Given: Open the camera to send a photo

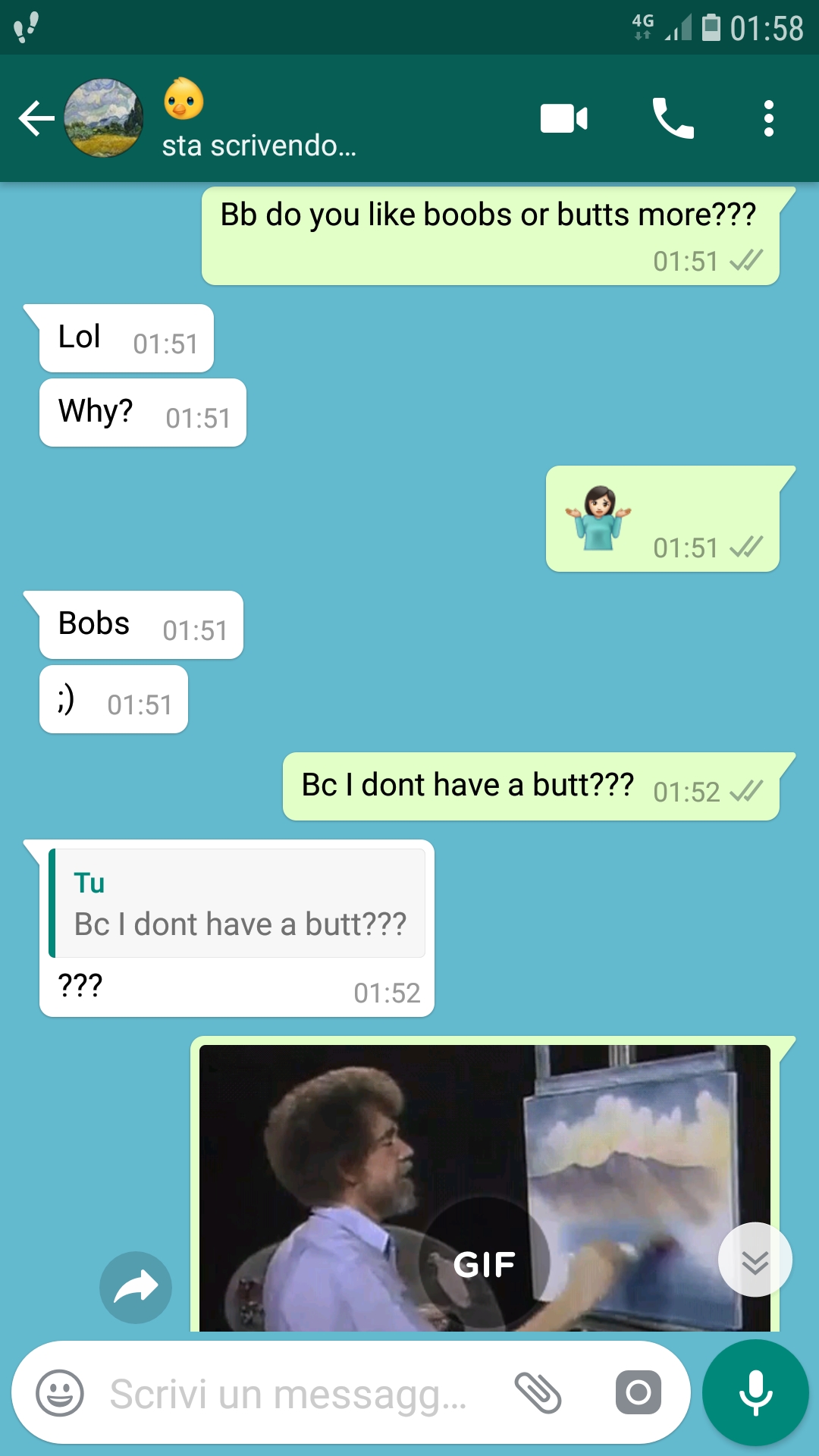Looking at the screenshot, I should [x=639, y=1393].
